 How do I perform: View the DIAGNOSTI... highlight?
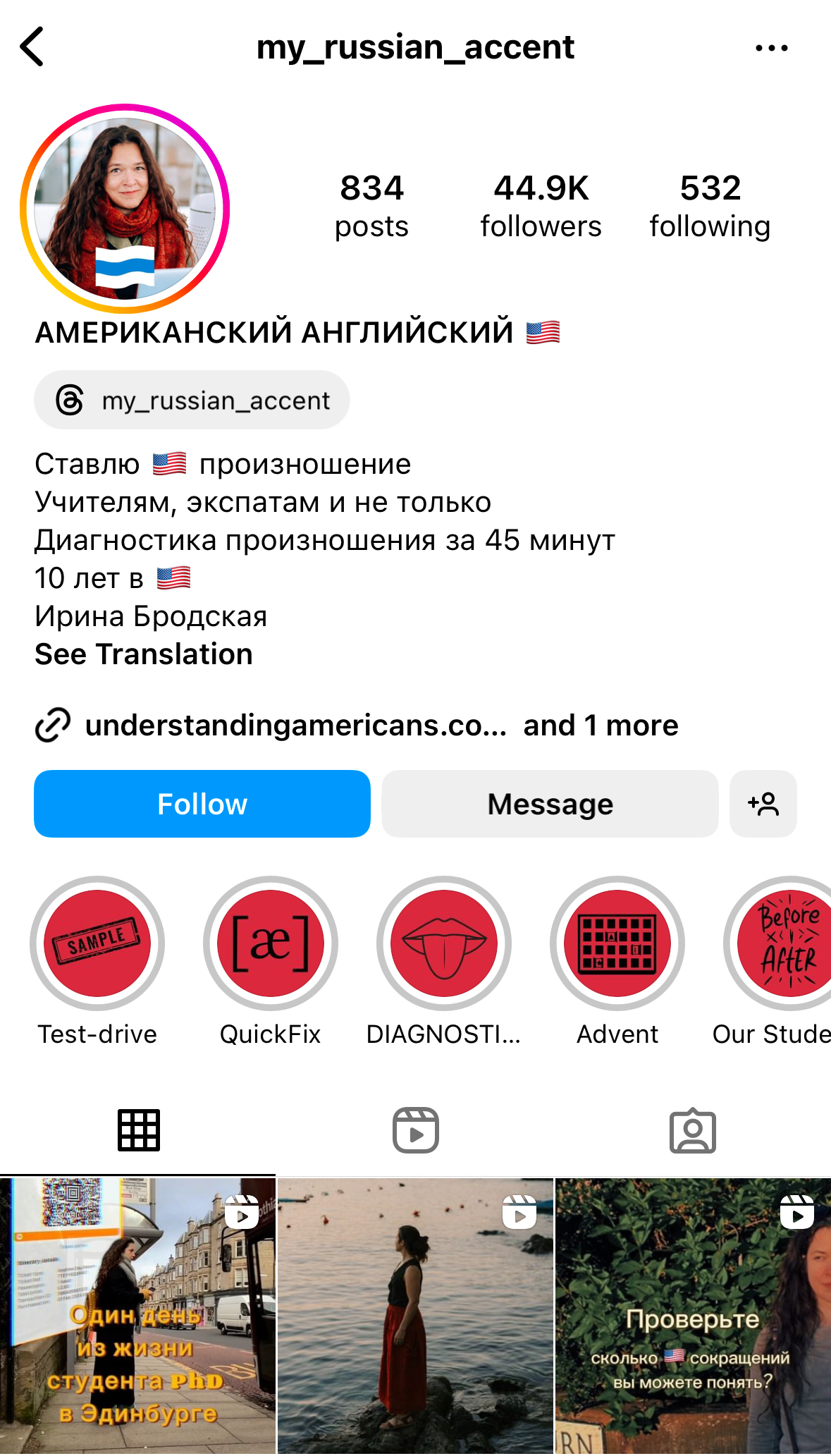(444, 943)
